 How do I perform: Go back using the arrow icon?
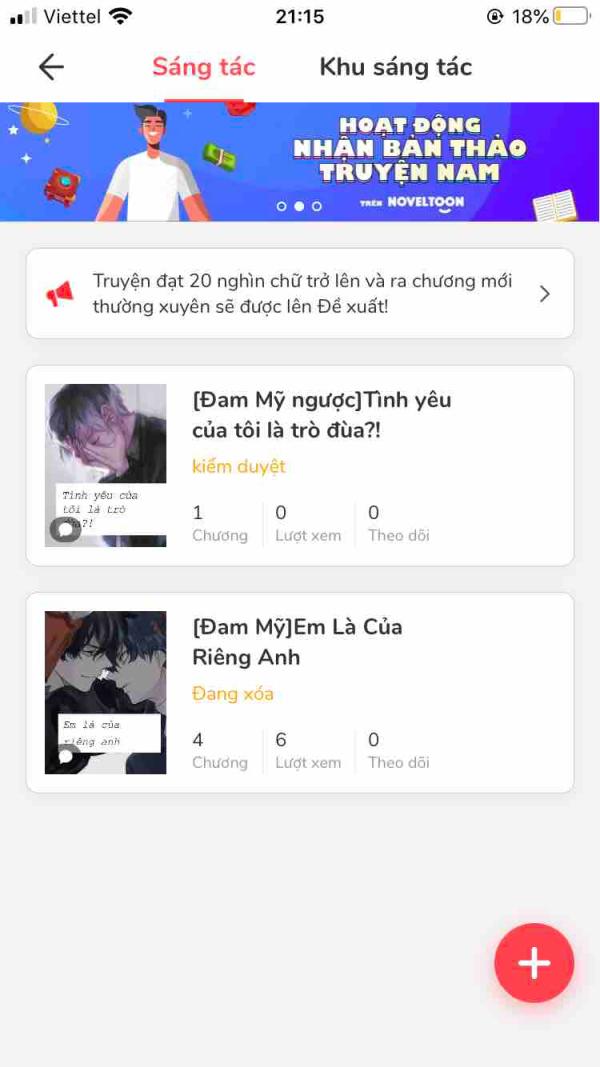51,67
